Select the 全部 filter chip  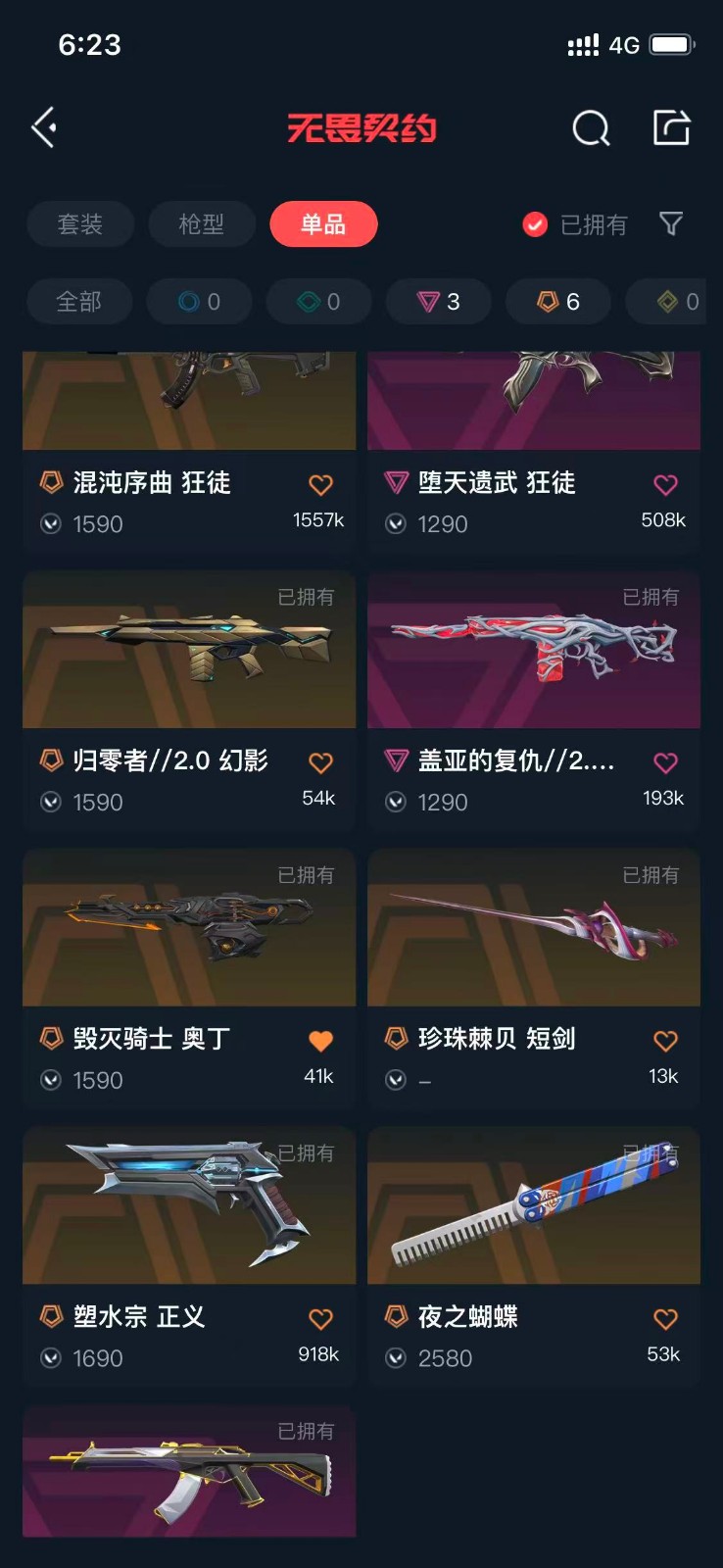point(79,302)
